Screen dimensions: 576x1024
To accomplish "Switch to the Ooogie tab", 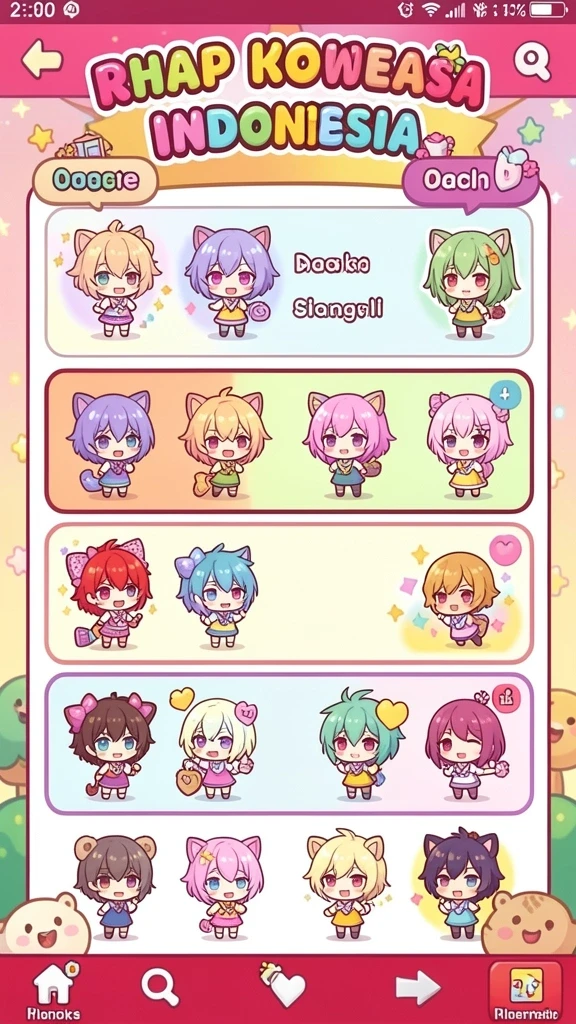I will 95,180.
